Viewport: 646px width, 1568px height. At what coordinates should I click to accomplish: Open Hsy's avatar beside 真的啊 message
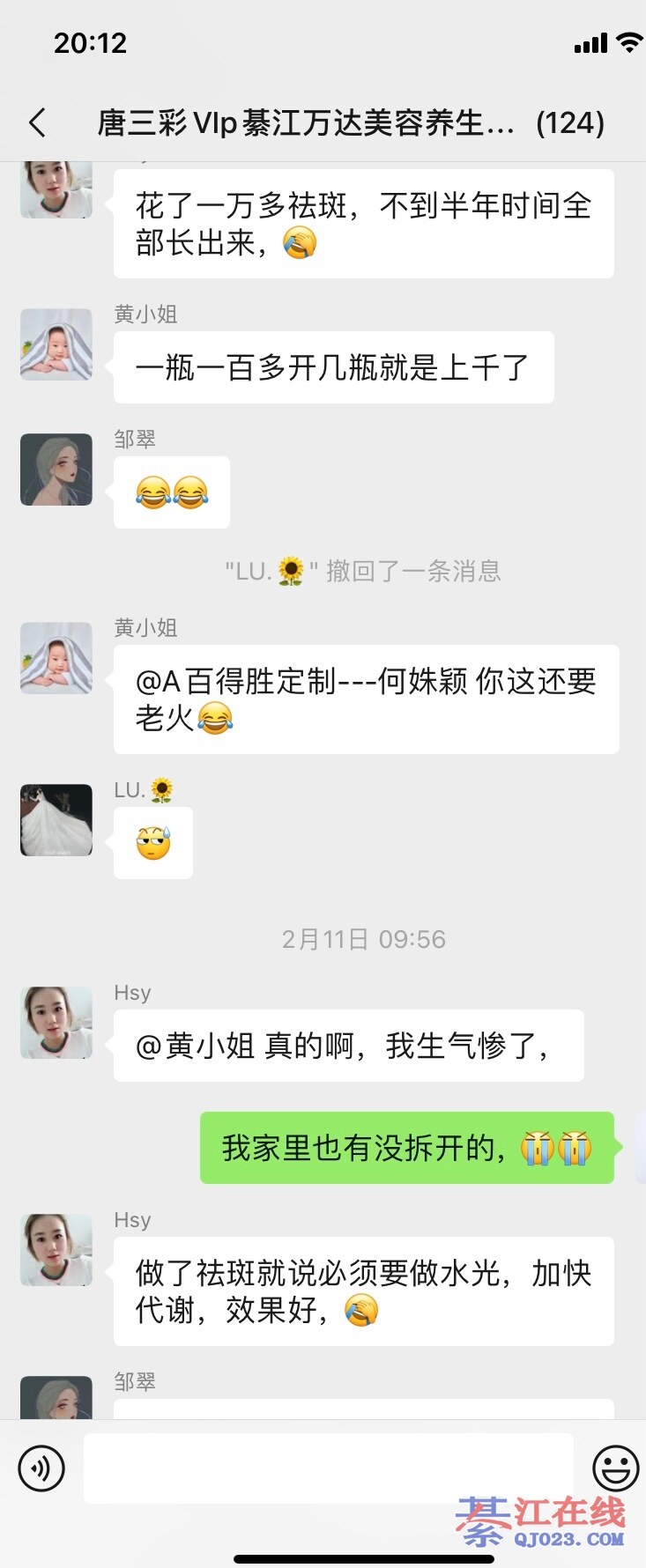click(x=56, y=1023)
